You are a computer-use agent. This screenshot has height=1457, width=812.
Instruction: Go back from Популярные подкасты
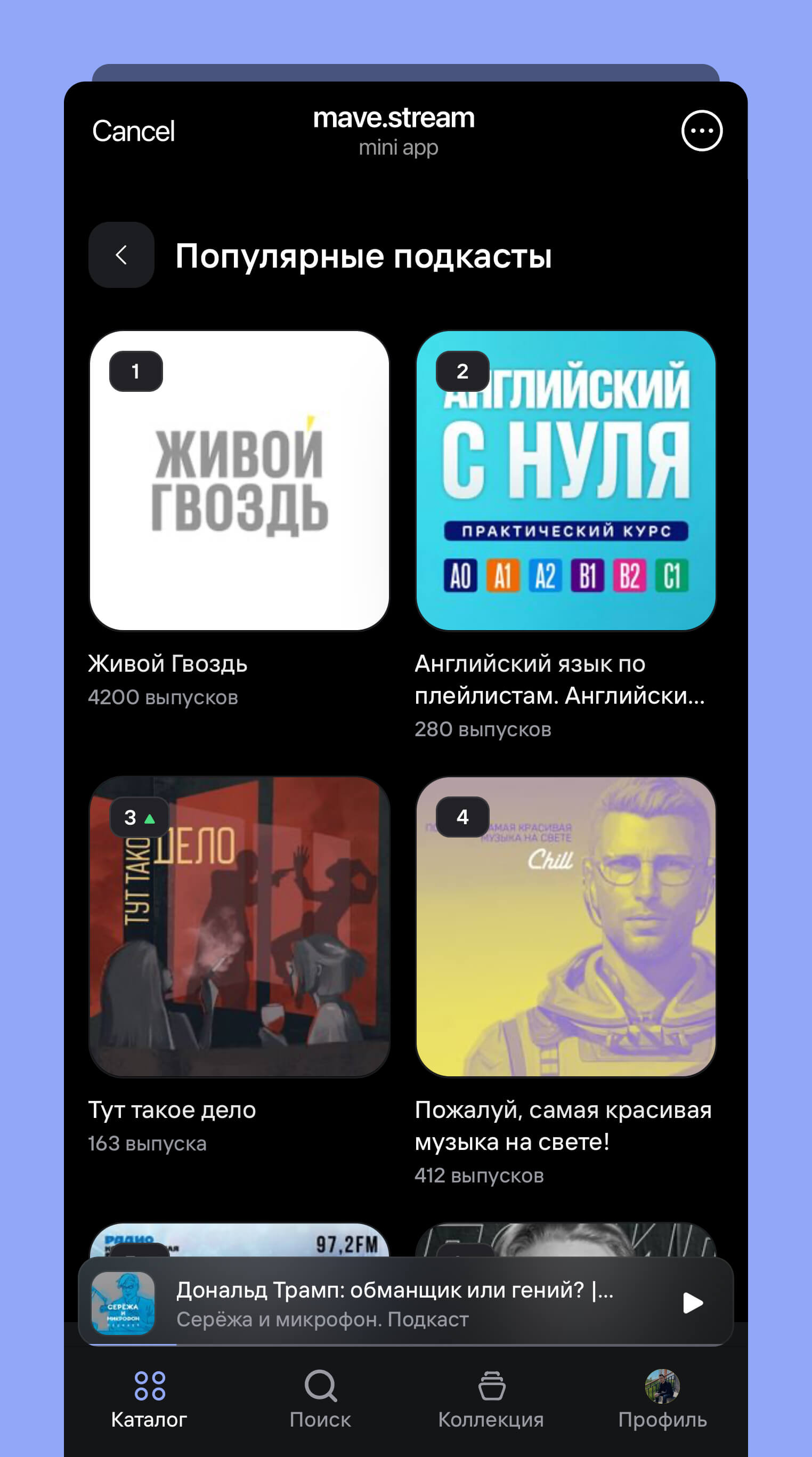coord(121,255)
